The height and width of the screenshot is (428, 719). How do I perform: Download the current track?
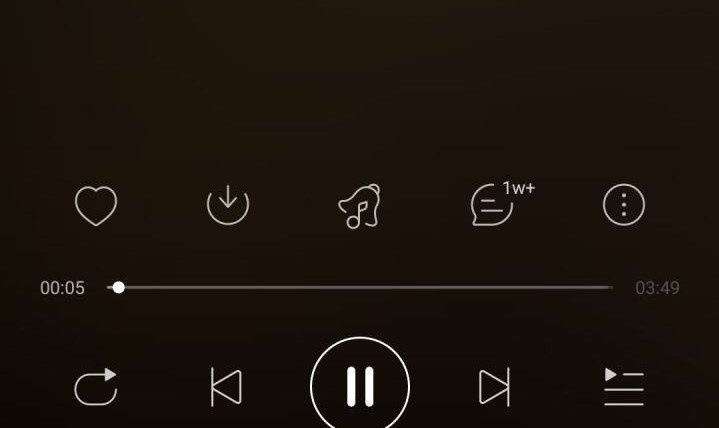pos(228,205)
